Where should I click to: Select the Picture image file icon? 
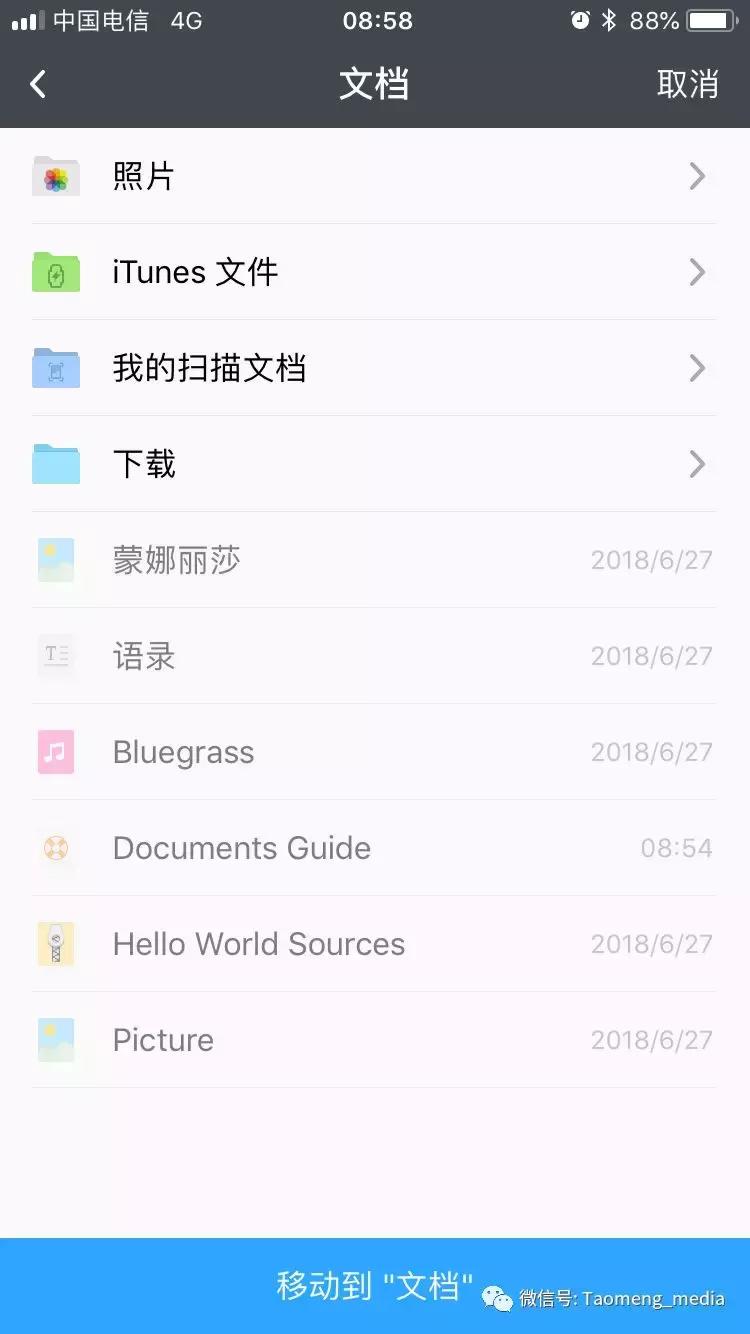coord(56,1040)
